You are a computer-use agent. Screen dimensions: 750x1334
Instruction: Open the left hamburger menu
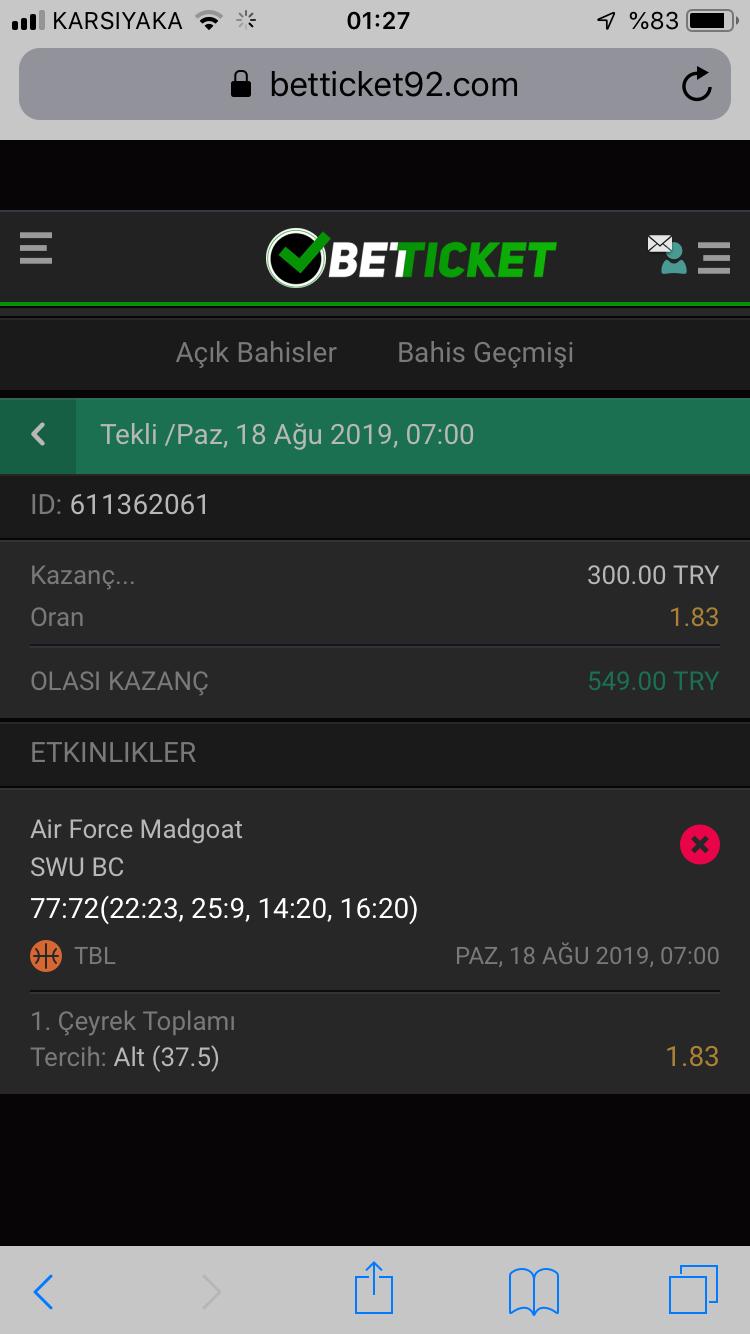[x=36, y=248]
